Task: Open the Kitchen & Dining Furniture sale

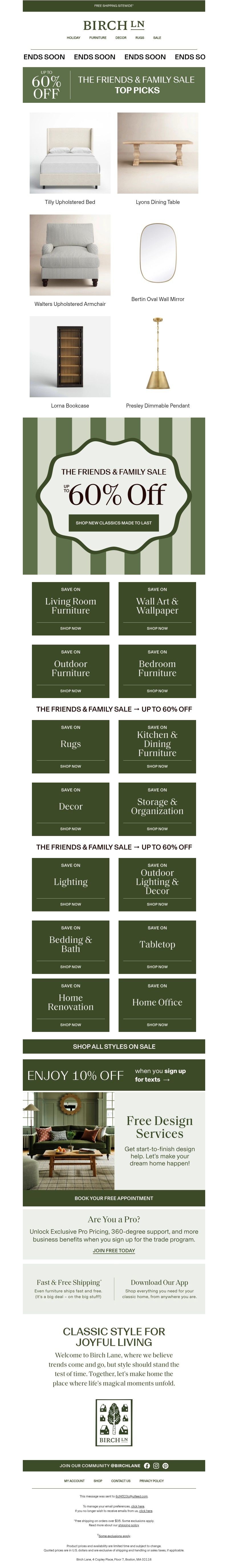Action: [x=157, y=746]
